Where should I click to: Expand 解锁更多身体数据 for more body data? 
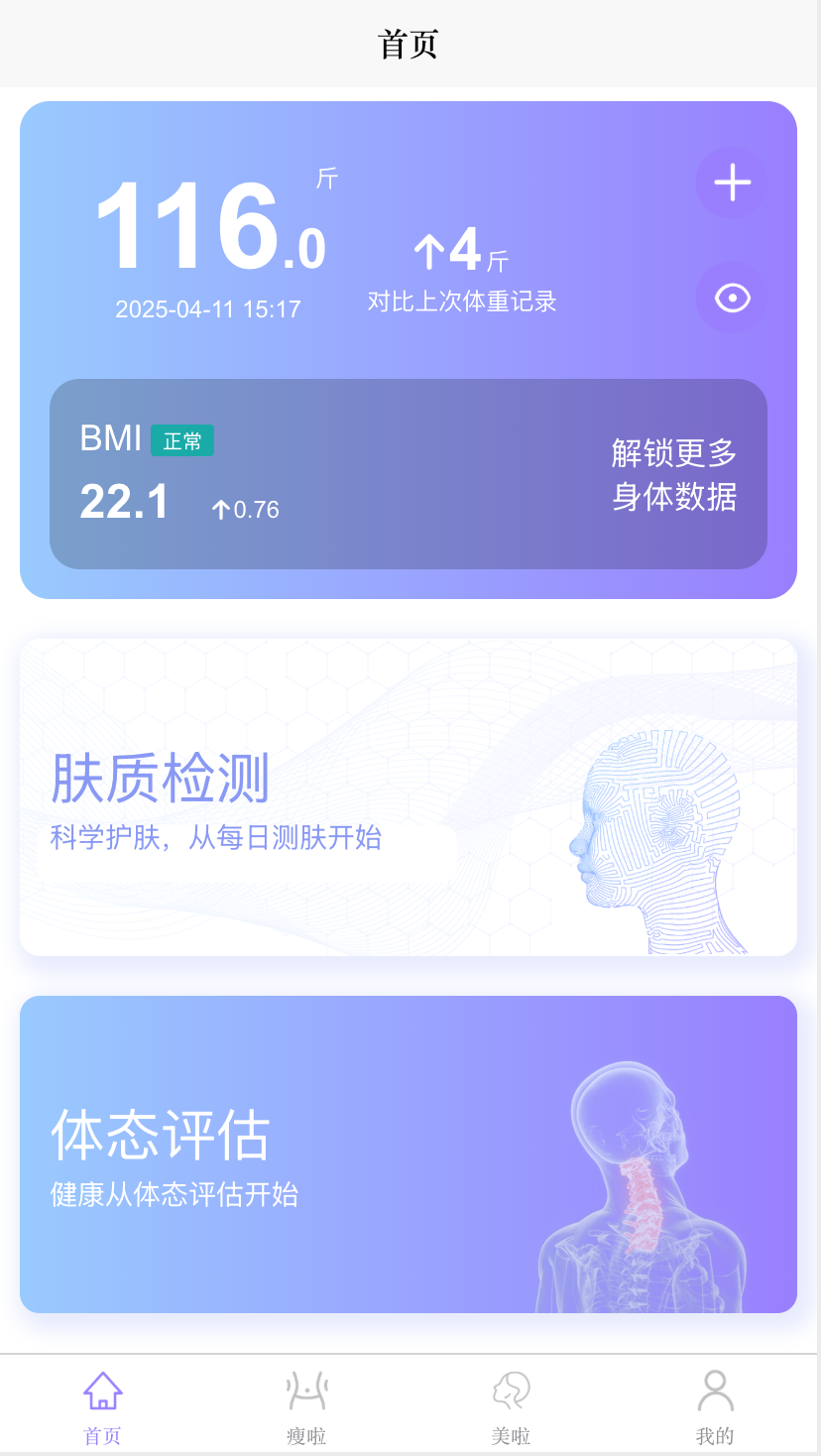[x=673, y=475]
